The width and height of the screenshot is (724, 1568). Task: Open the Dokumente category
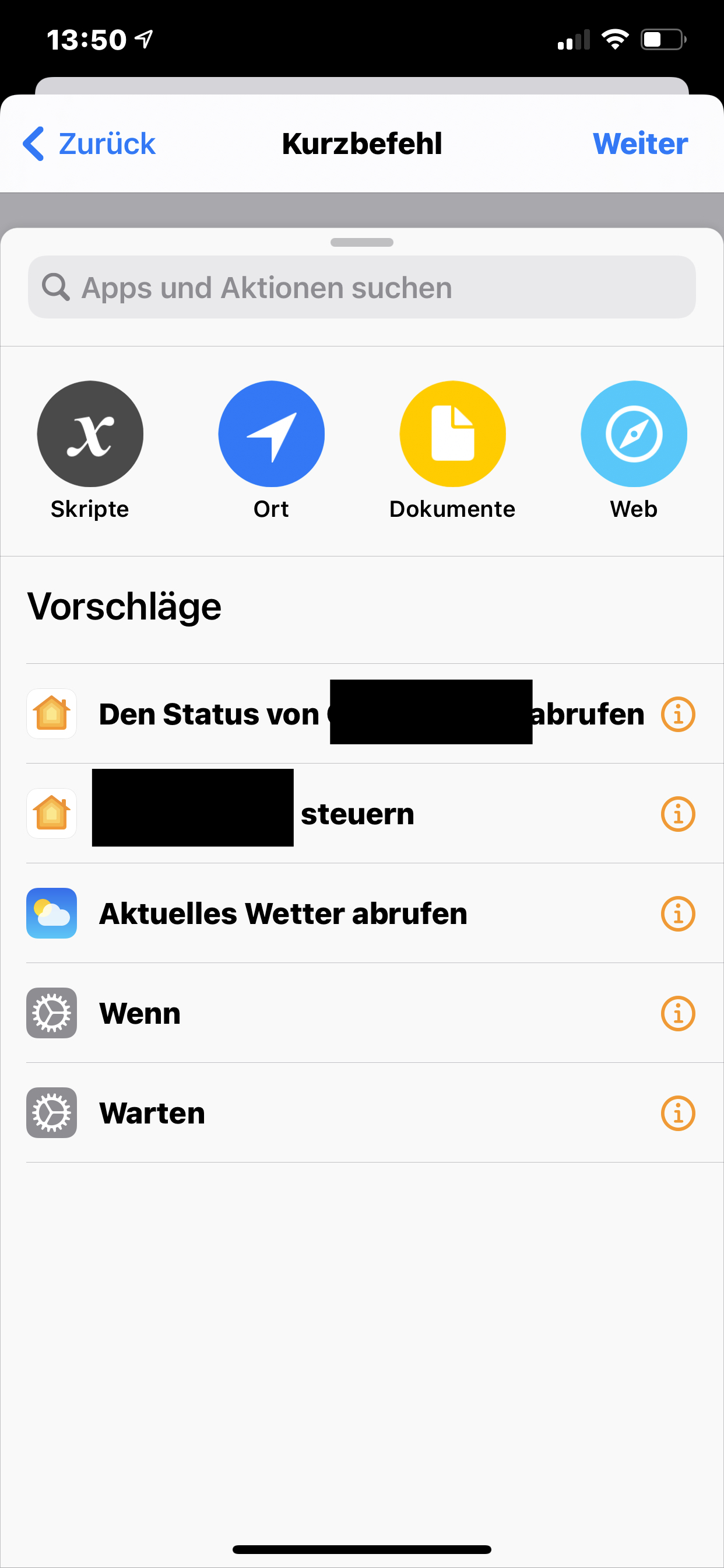(452, 434)
